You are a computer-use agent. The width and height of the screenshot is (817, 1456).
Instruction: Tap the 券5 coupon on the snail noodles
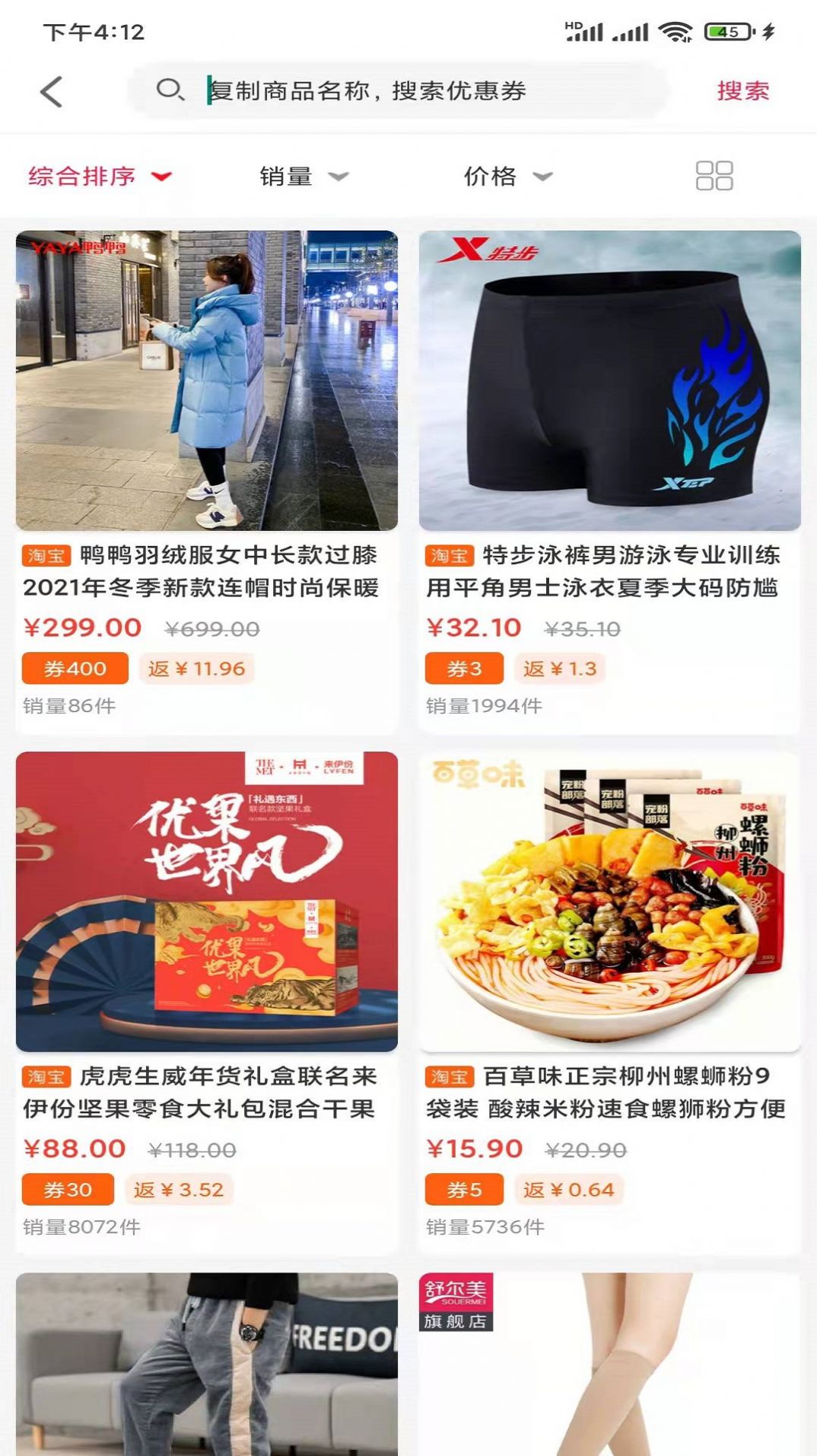(x=463, y=1190)
